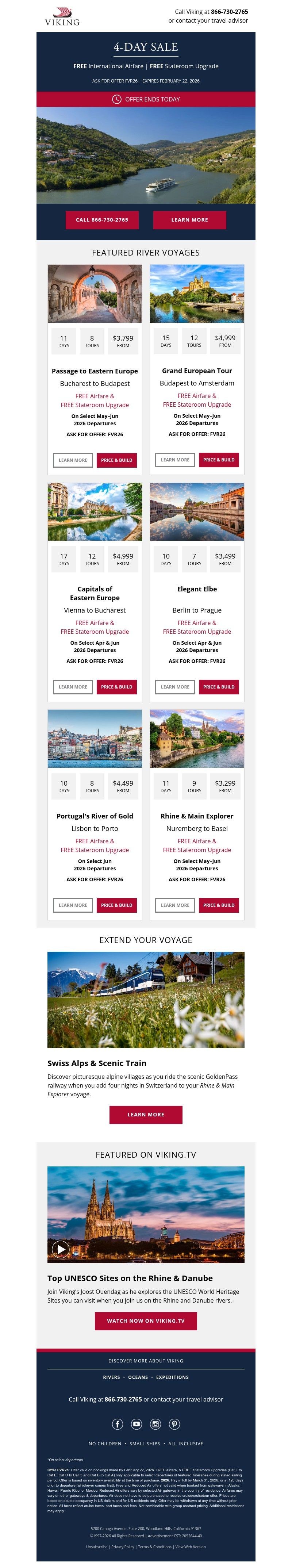Visit Viking's YouTube channel icon
The width and height of the screenshot is (292, 1568).
coord(136,1424)
